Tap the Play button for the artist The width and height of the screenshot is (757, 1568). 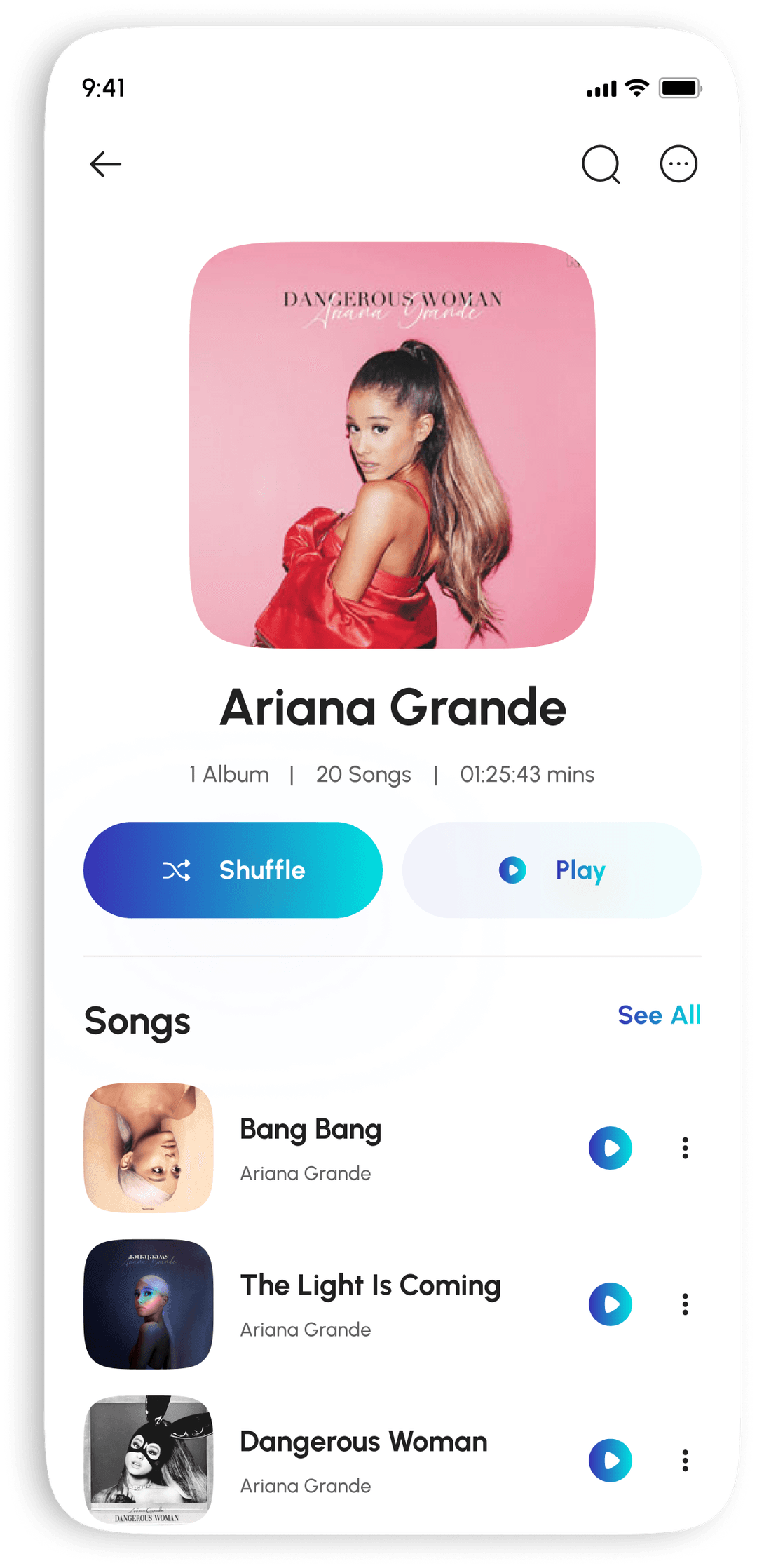tap(552, 870)
